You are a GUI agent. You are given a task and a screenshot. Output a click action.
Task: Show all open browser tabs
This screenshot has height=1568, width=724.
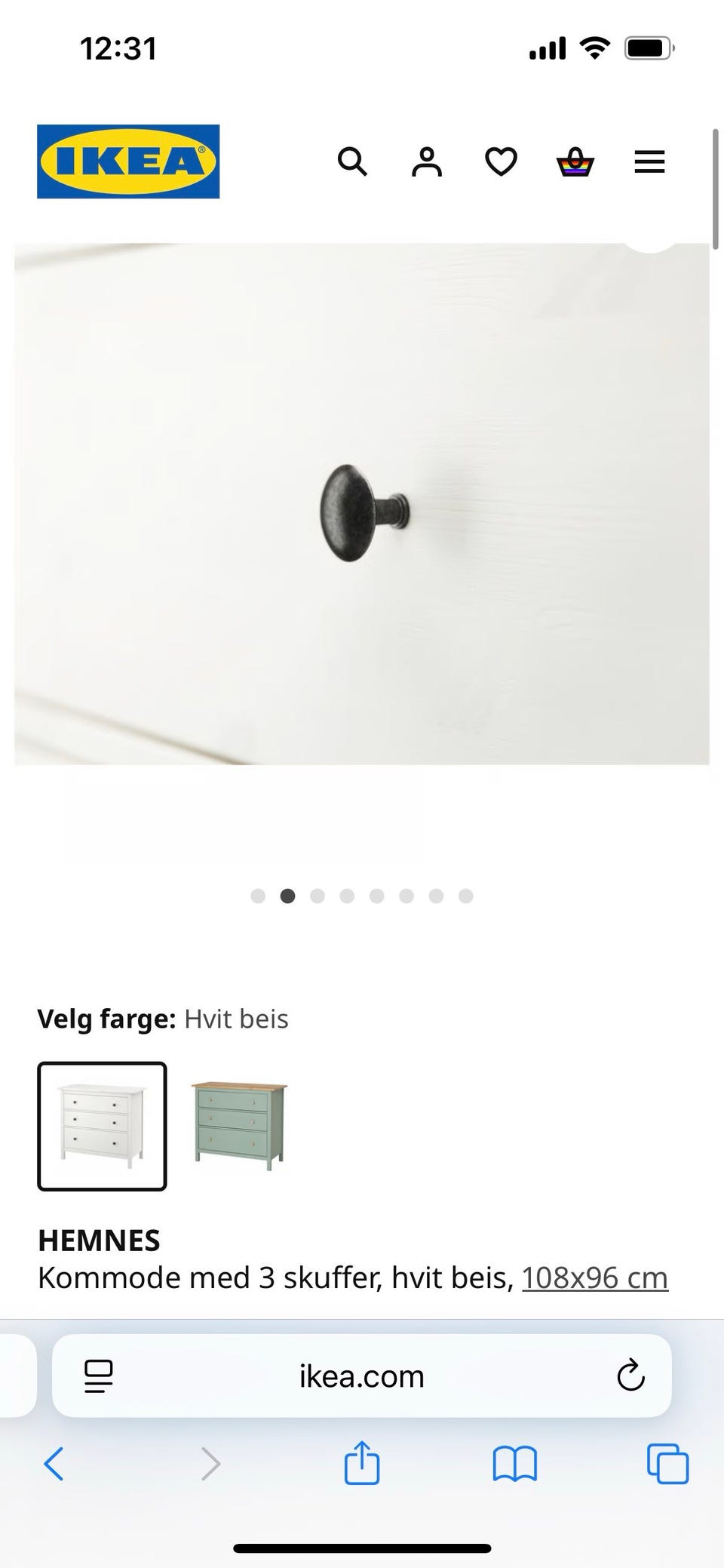coord(667,1464)
